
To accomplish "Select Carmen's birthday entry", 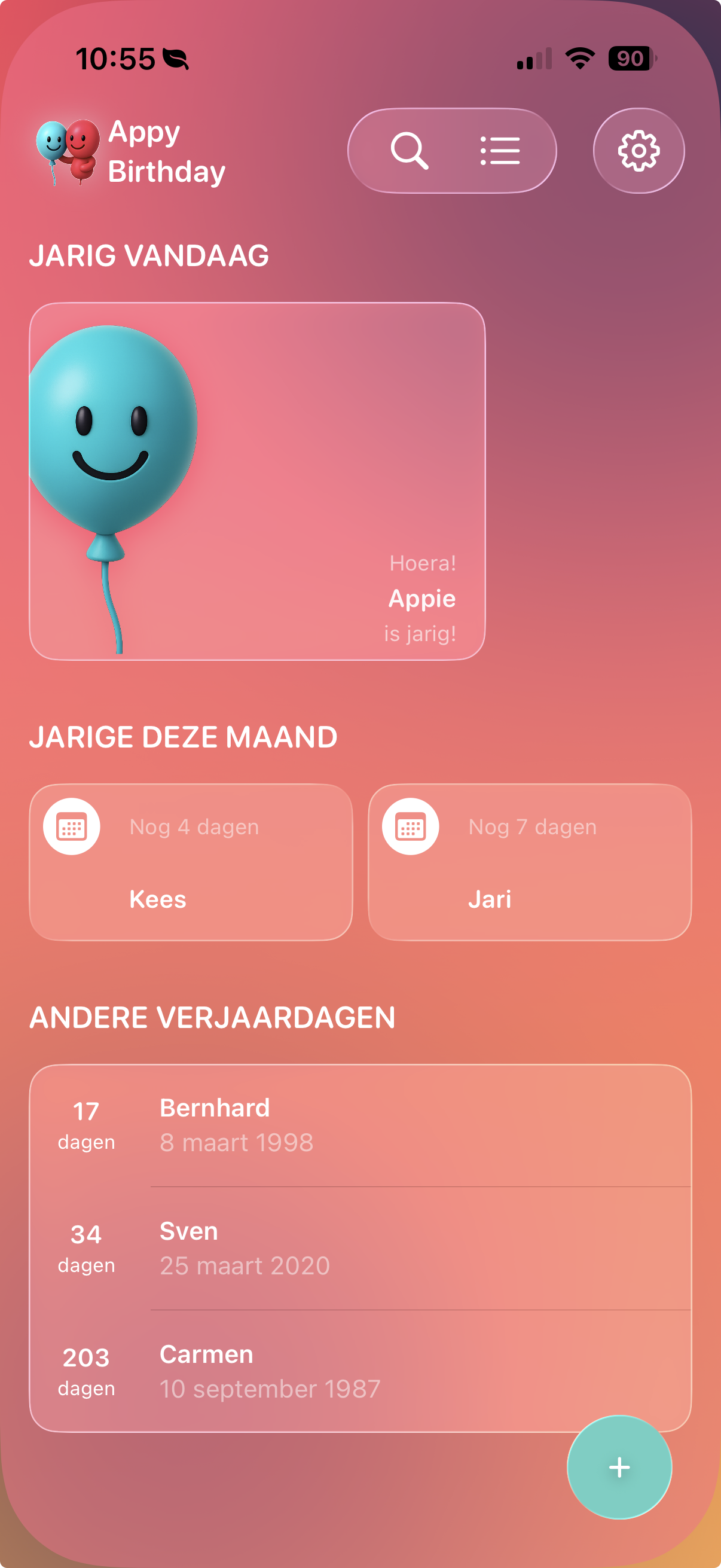I will (x=360, y=1372).
